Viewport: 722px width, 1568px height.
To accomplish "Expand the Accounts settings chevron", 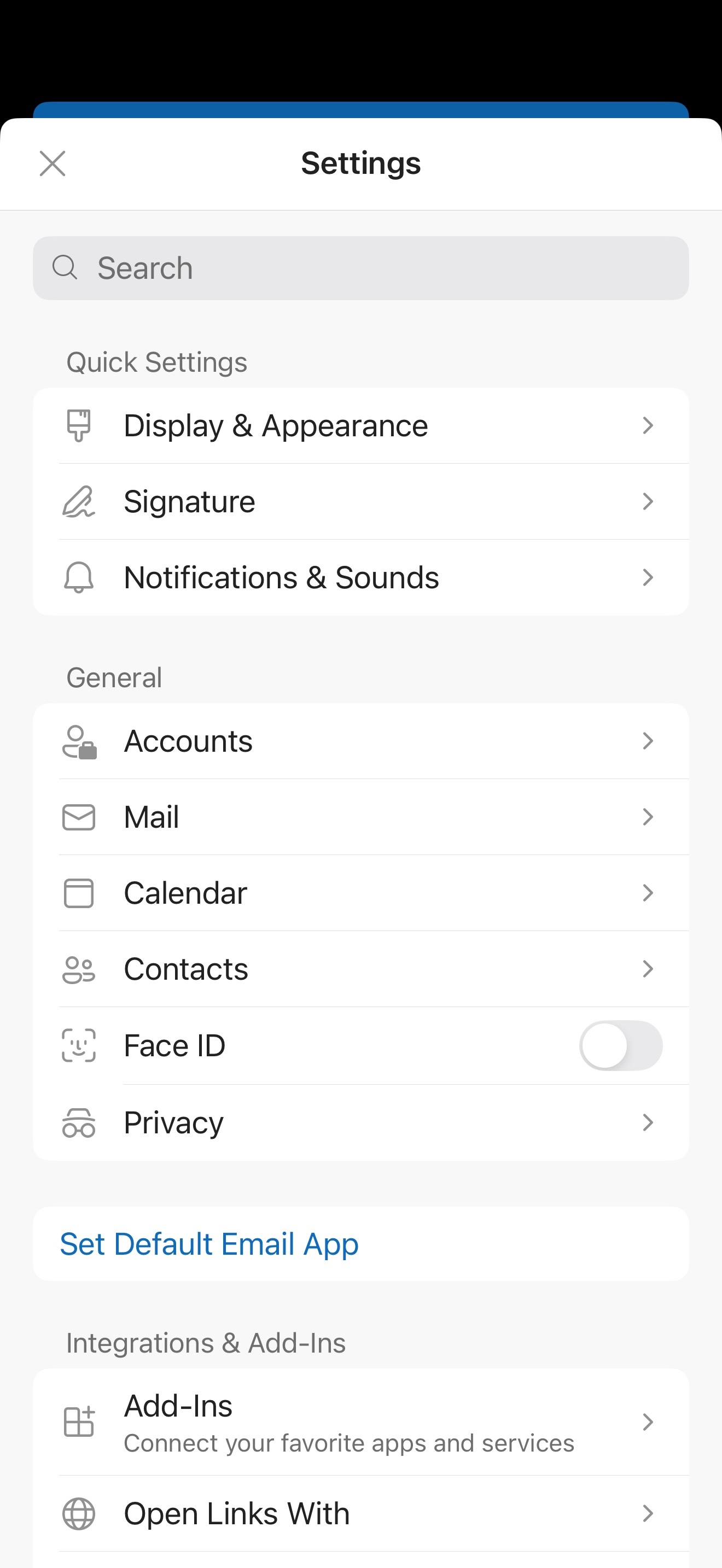I will [x=648, y=741].
